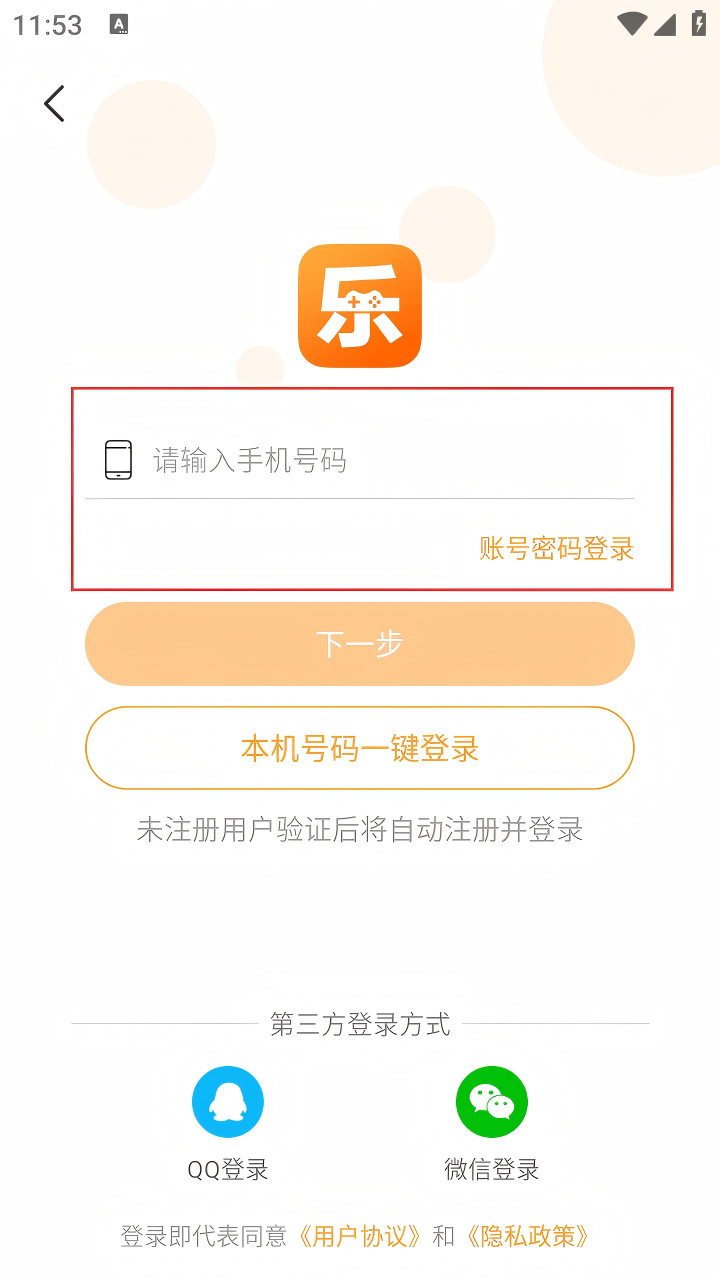The image size is (720, 1280).
Task: Open the 《用户协议》 link
Action: click(x=362, y=1236)
